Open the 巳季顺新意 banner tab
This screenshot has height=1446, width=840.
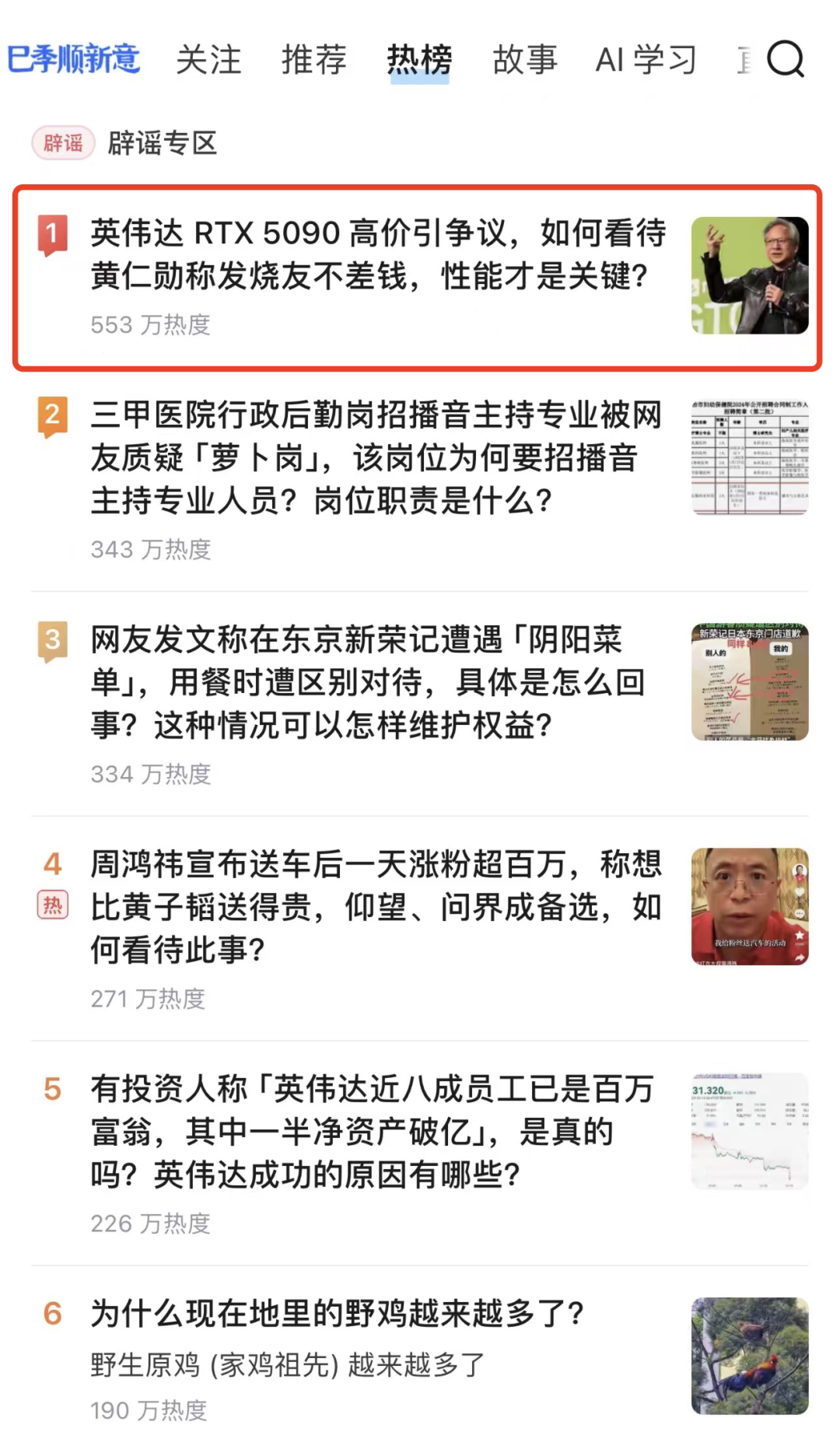[x=74, y=60]
